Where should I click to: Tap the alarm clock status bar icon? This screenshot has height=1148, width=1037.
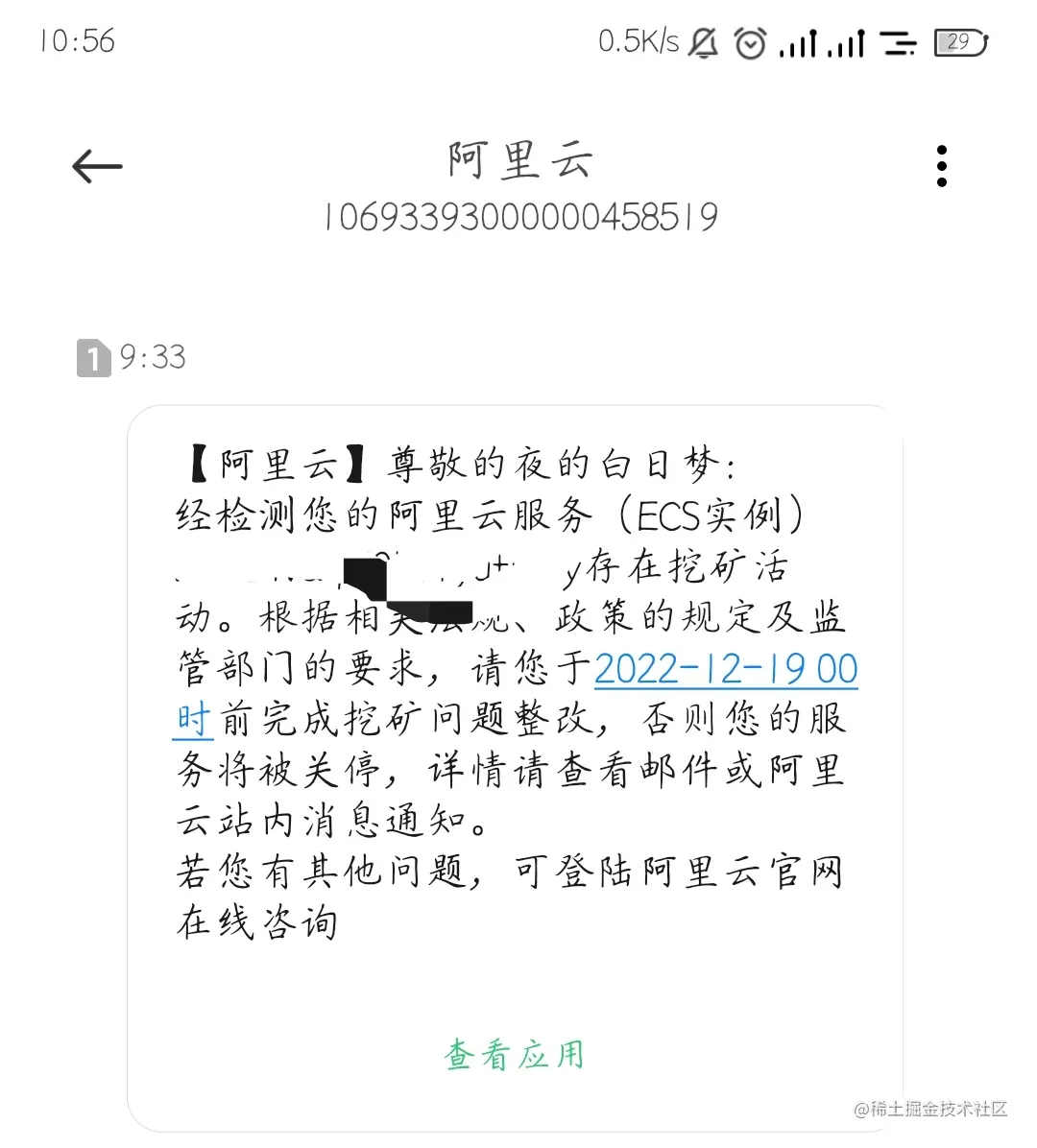(x=750, y=42)
